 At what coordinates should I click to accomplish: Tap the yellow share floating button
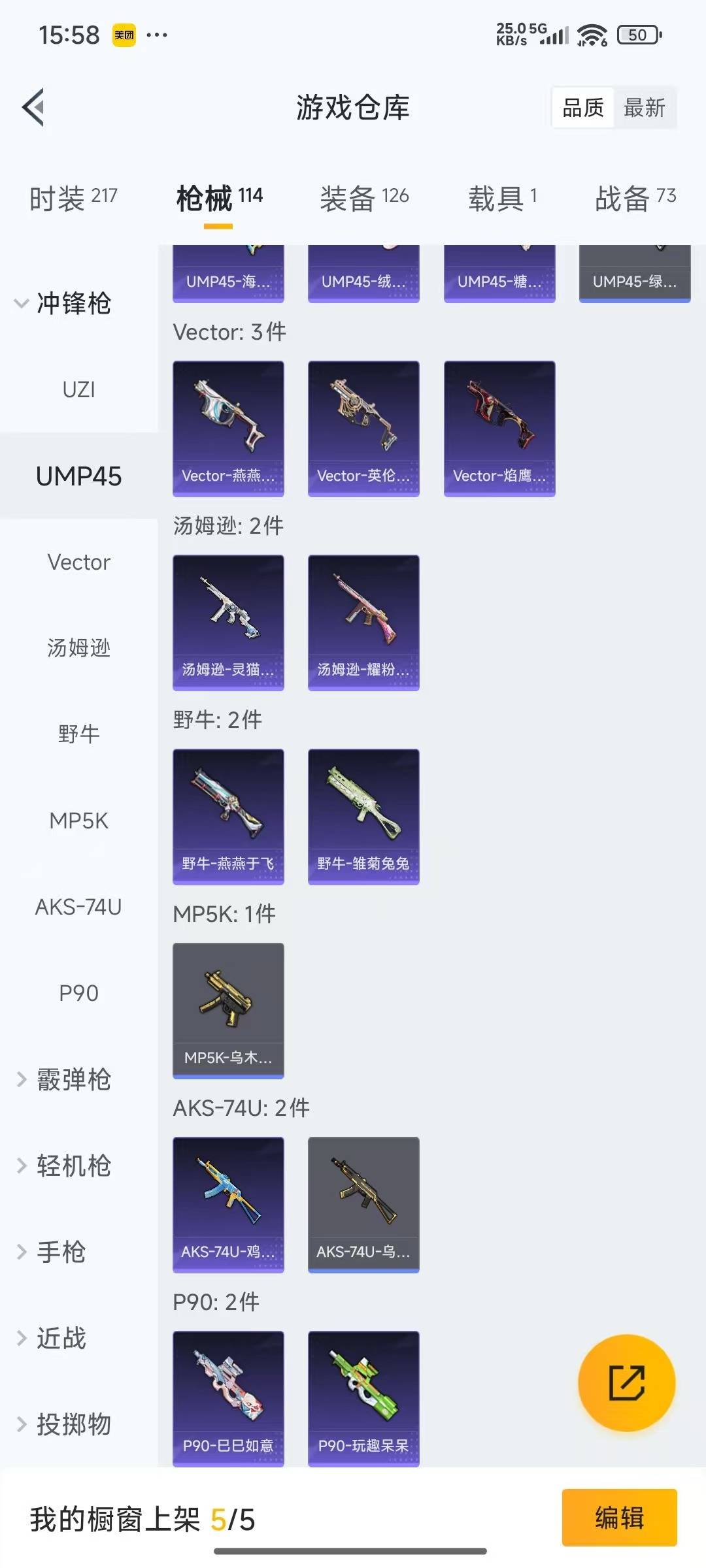[626, 1382]
